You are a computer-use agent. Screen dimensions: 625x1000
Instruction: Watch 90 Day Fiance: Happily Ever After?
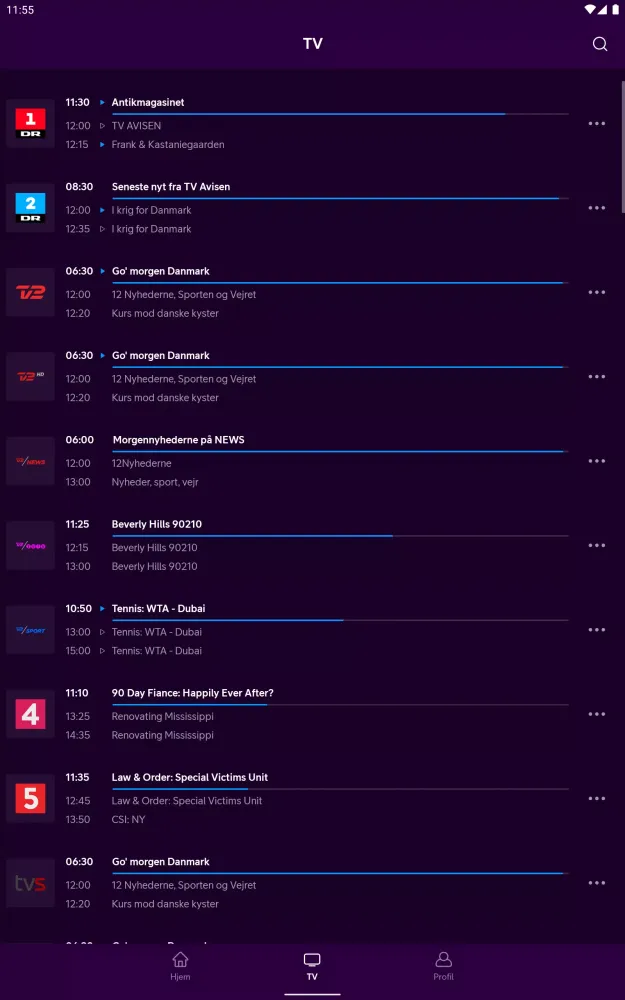192,693
